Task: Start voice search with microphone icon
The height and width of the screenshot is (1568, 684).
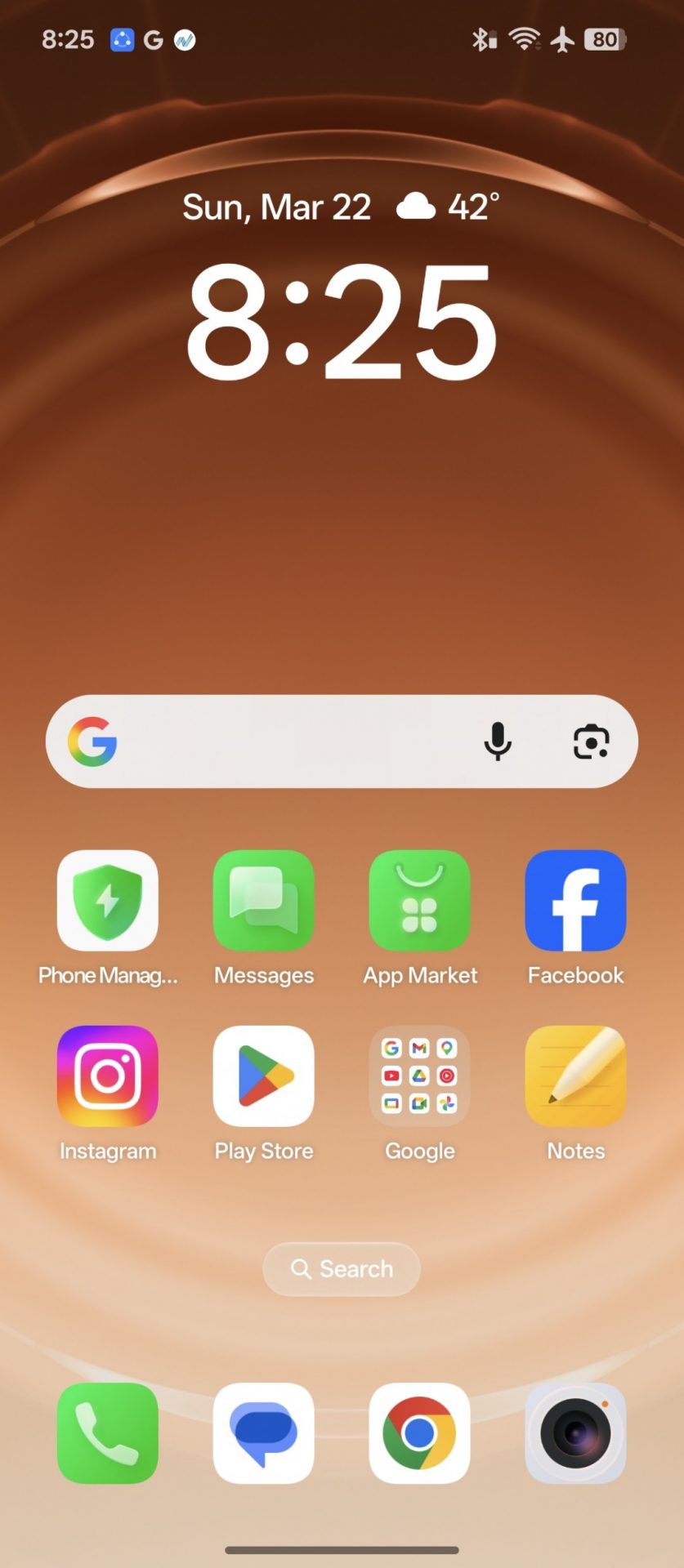Action: (x=498, y=742)
